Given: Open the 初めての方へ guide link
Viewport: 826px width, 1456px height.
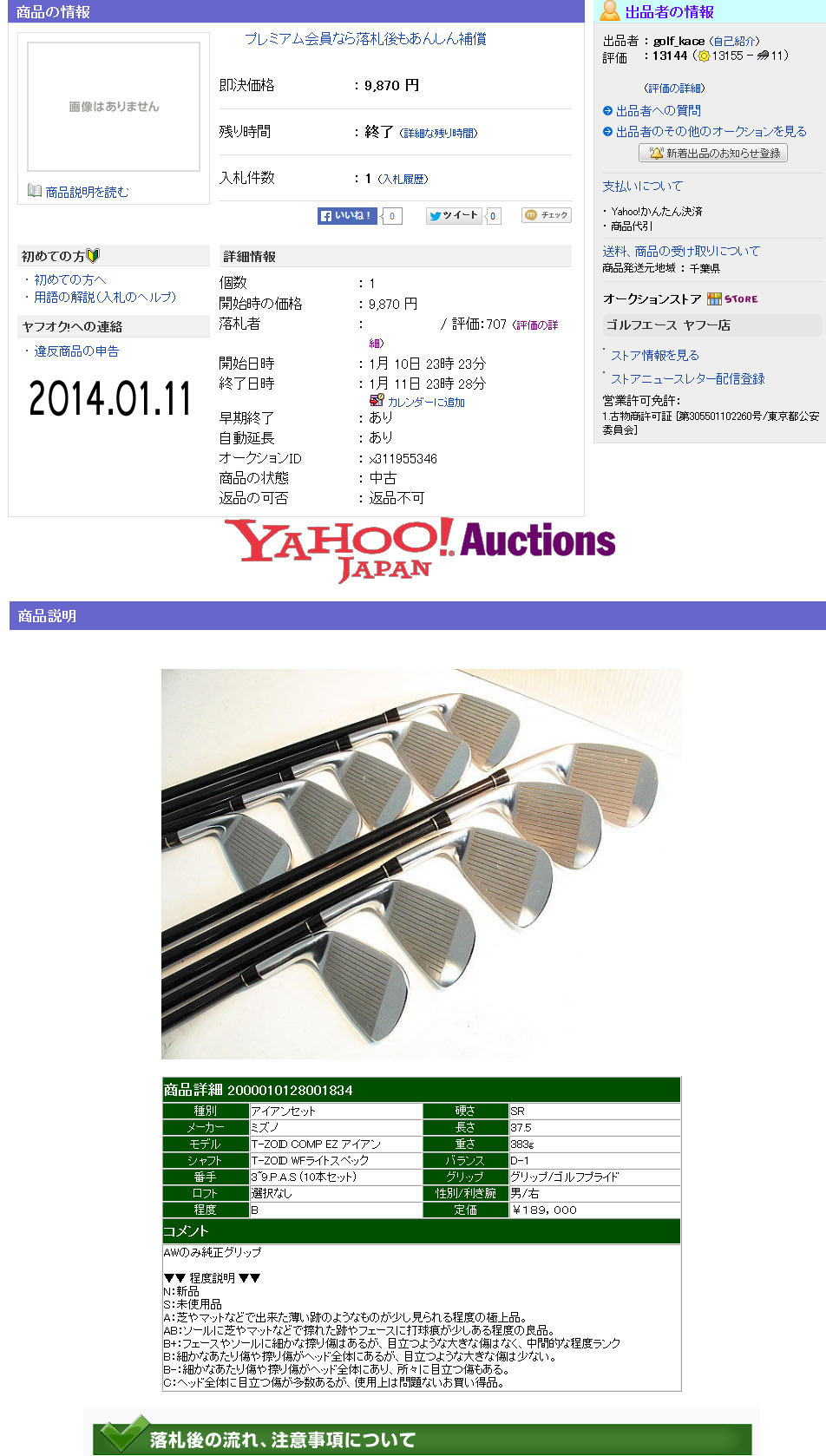Looking at the screenshot, I should 69,279.
